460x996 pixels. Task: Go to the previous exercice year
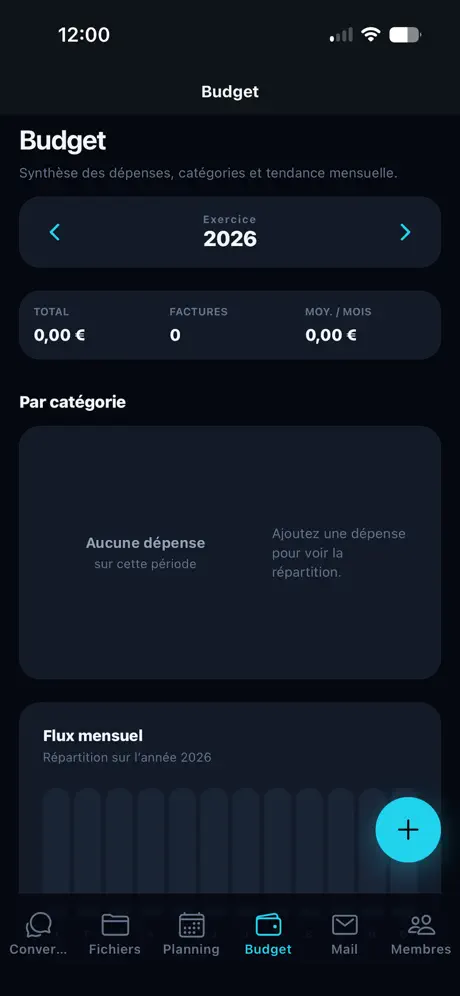pos(55,232)
